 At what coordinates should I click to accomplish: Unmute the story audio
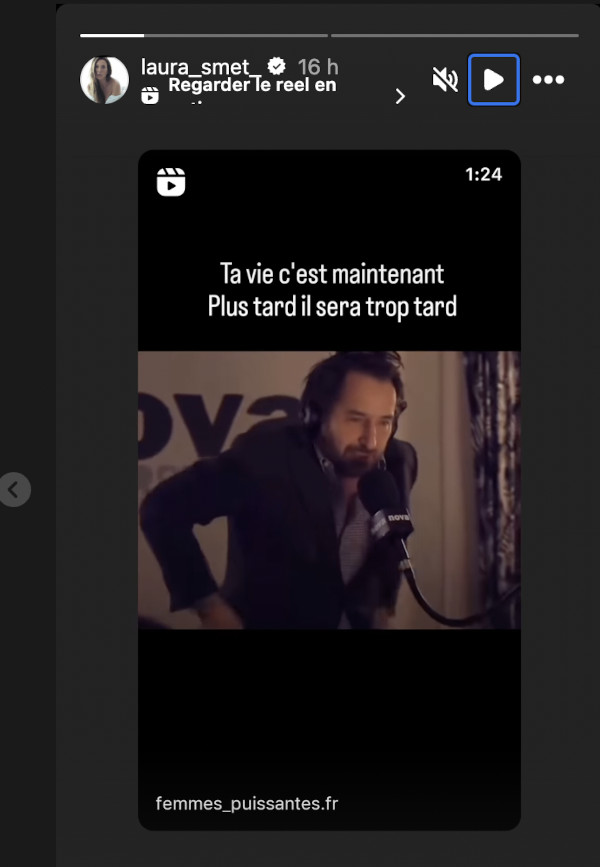[445, 80]
